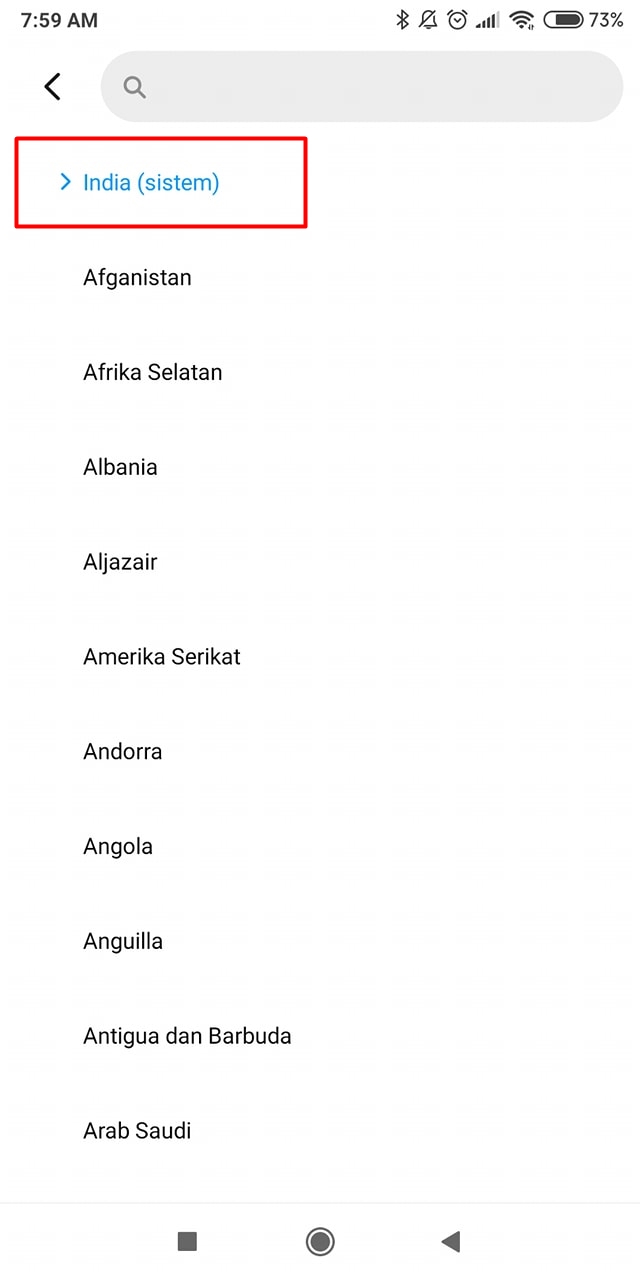This screenshot has width=640, height=1280.
Task: Pick Angola from the list
Action: coord(118,847)
